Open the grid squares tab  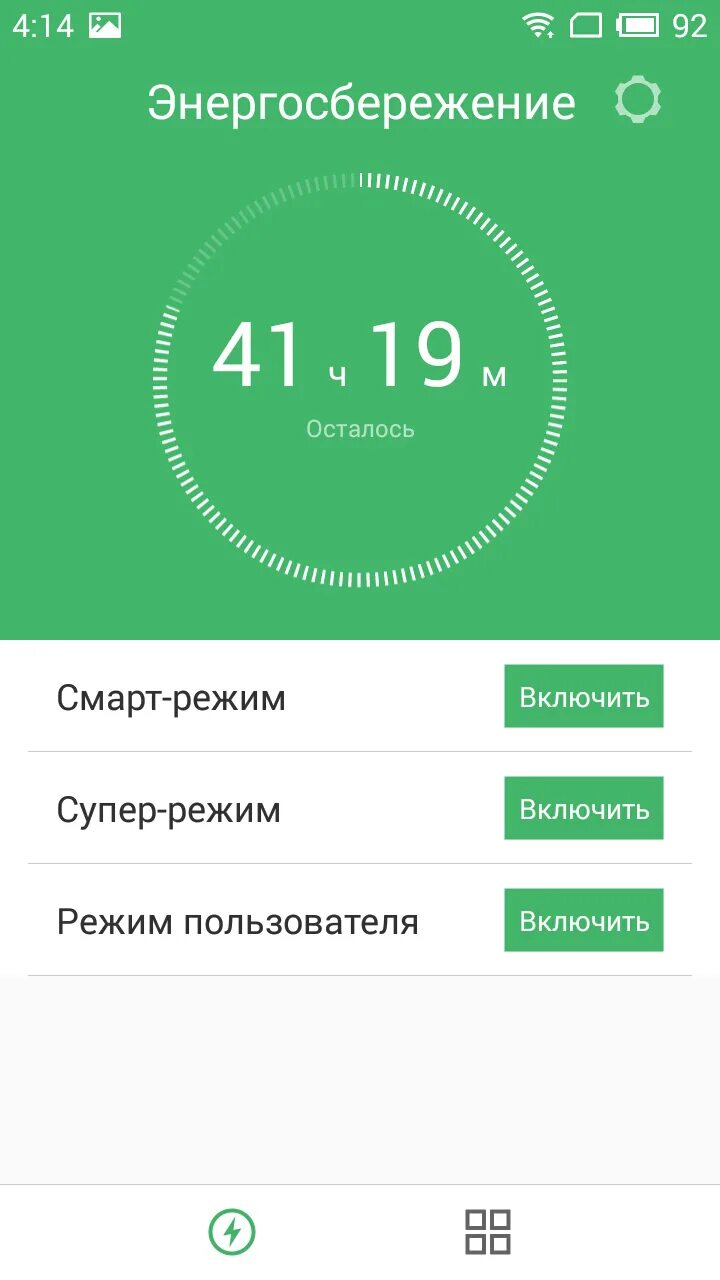(488, 1232)
